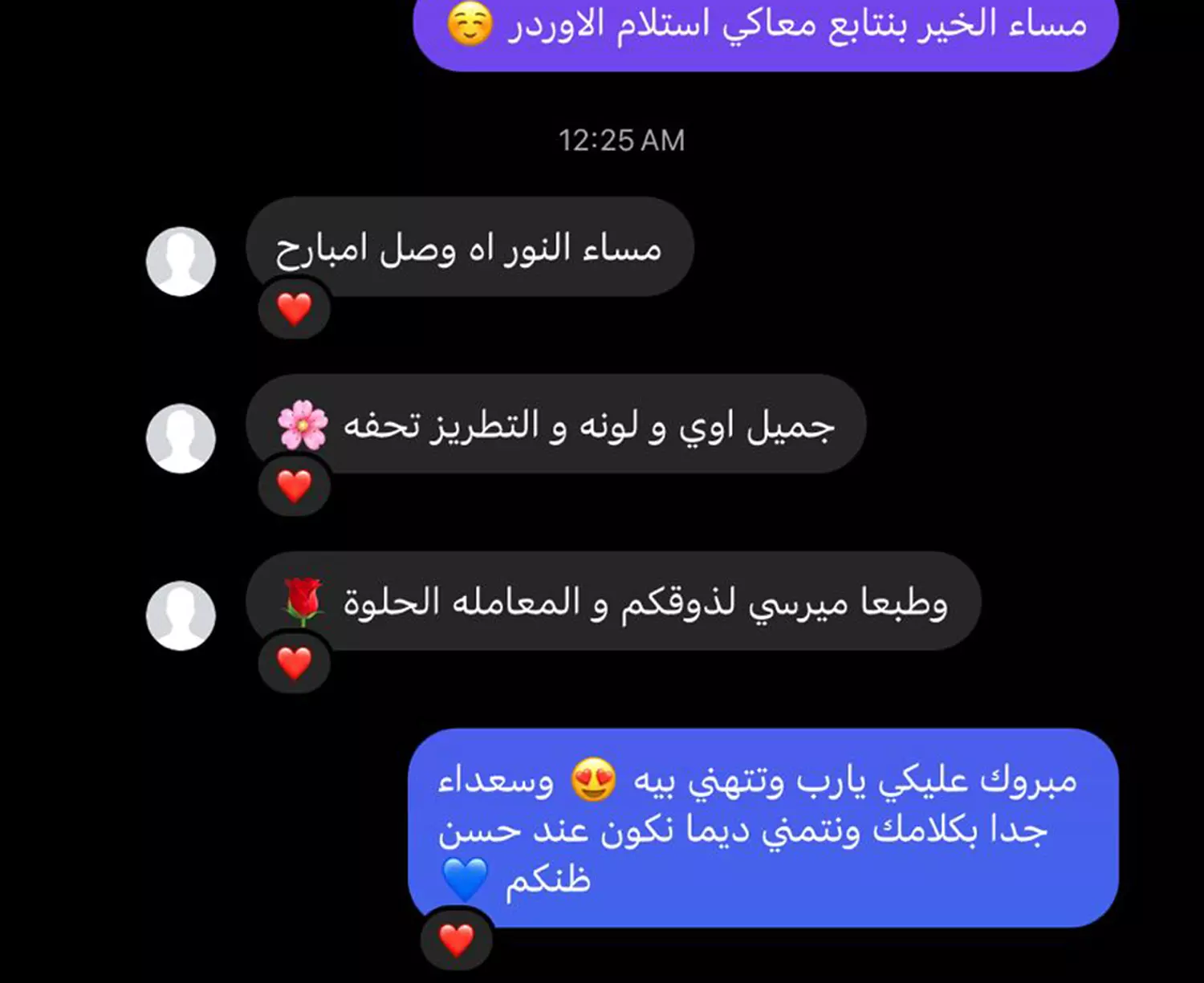The image size is (1204, 983).
Task: Open sender's avatar beside 'مساء النور' message
Action: pos(181,262)
